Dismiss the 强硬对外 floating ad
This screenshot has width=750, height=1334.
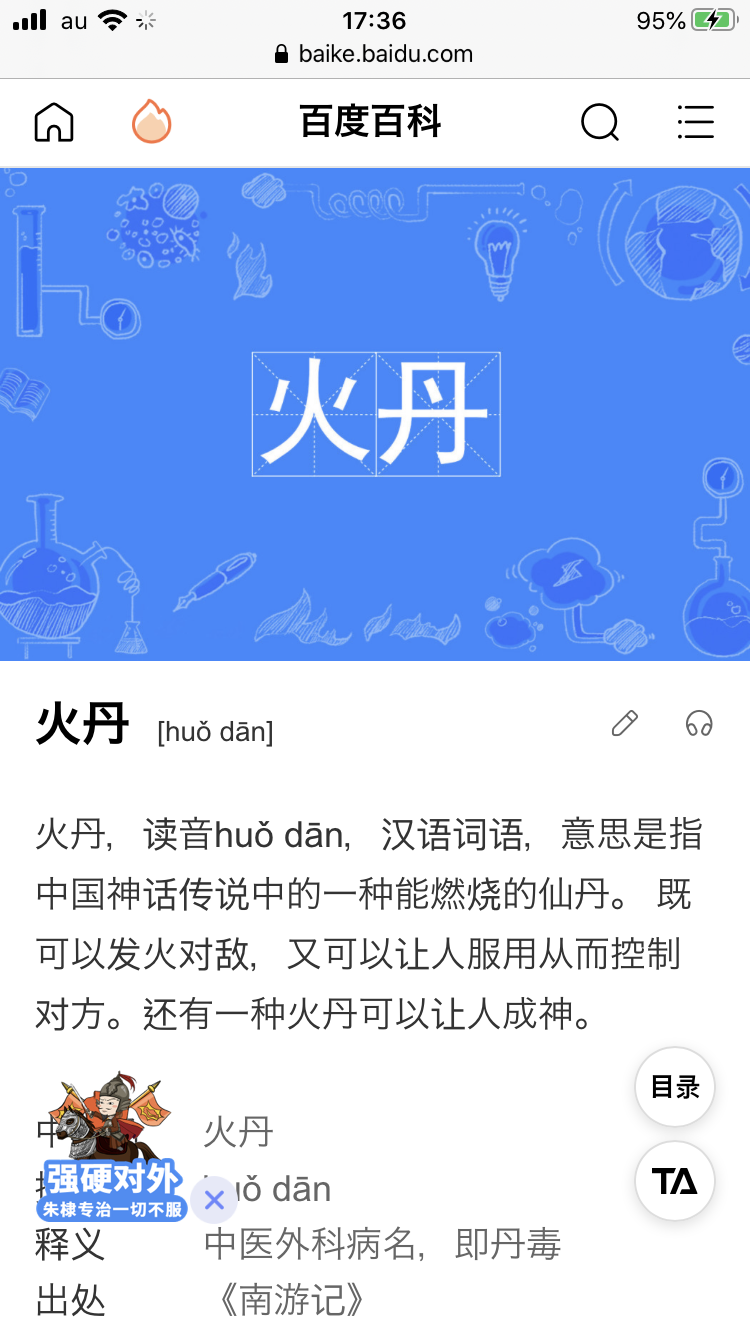214,1200
